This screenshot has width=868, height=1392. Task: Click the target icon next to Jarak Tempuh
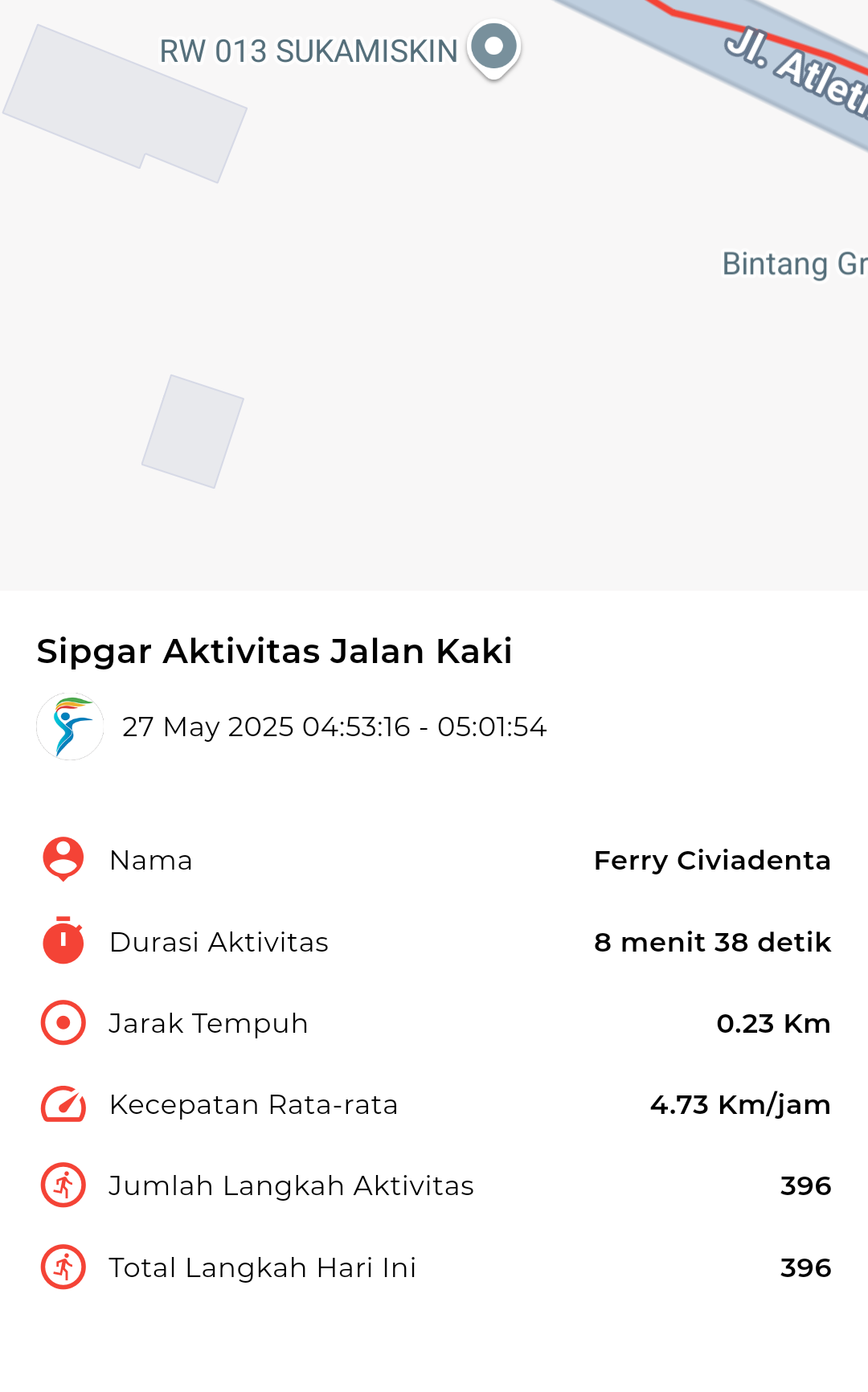pos(62,1022)
